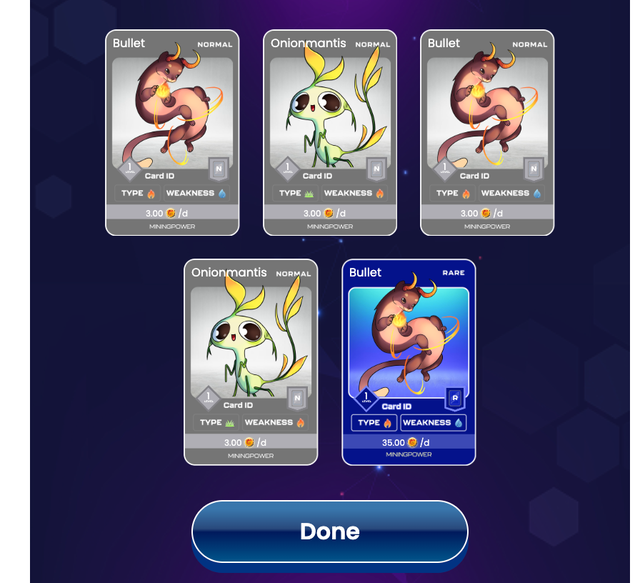Image resolution: width=640 pixels, height=583 pixels.
Task: Open the rare Bullet card
Action: click(x=409, y=362)
